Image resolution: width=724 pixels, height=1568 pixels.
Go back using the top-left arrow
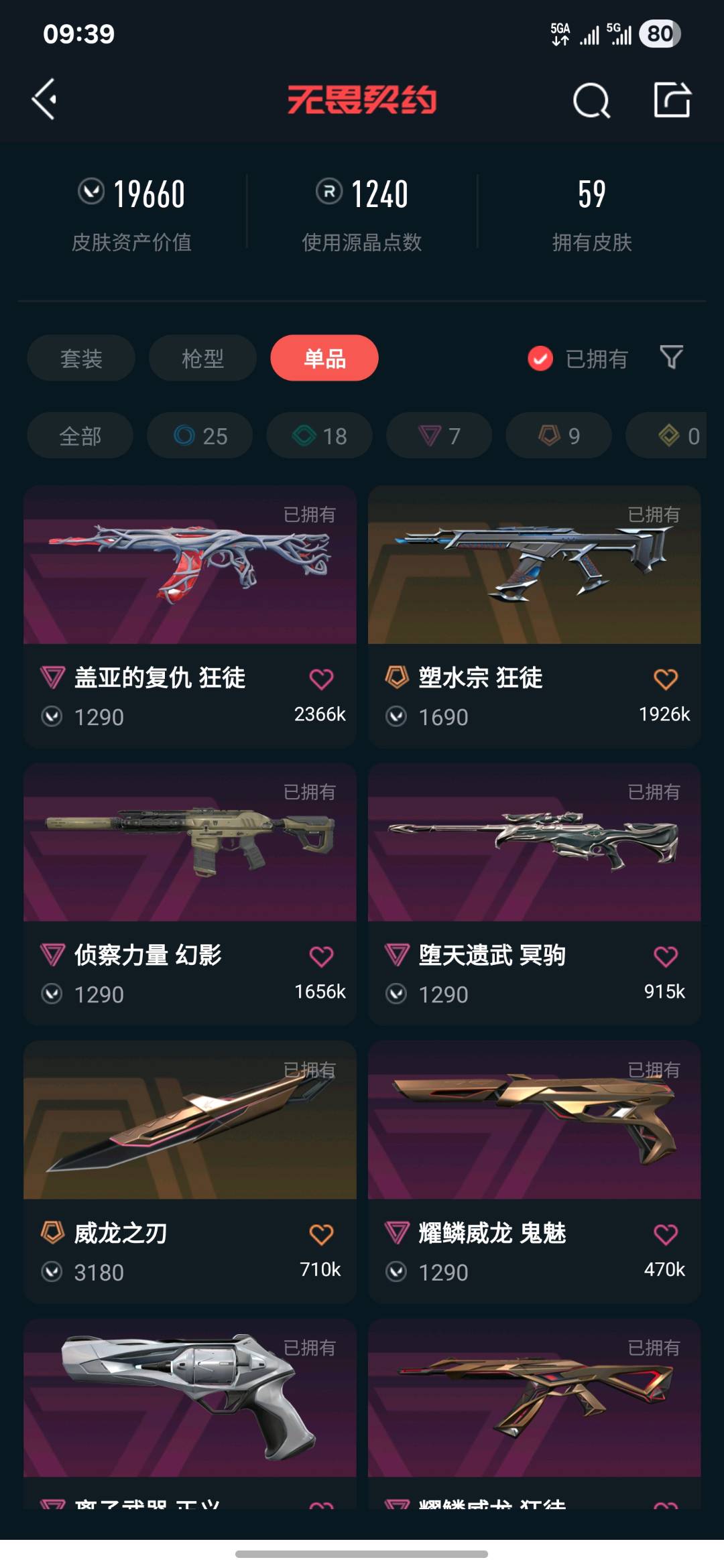44,99
